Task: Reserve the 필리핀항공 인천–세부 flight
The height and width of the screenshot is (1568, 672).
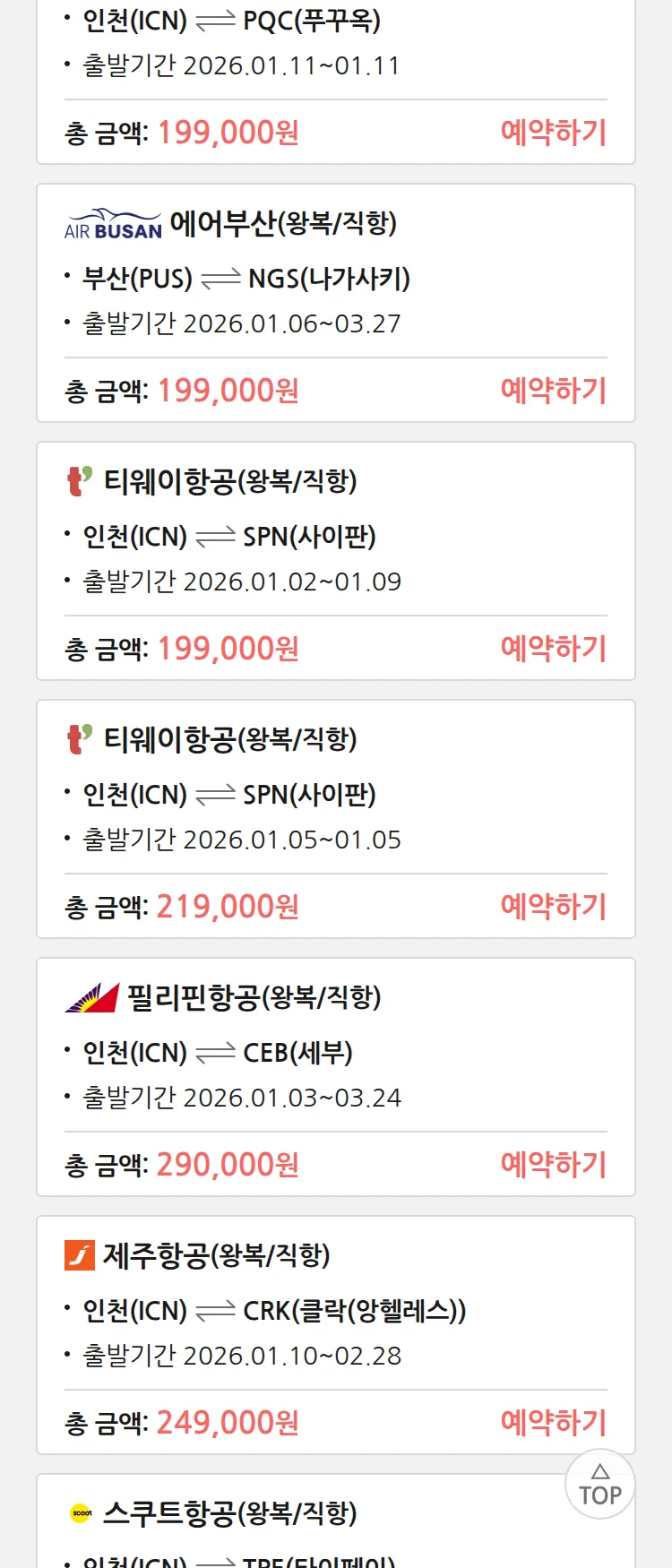Action: point(553,1165)
